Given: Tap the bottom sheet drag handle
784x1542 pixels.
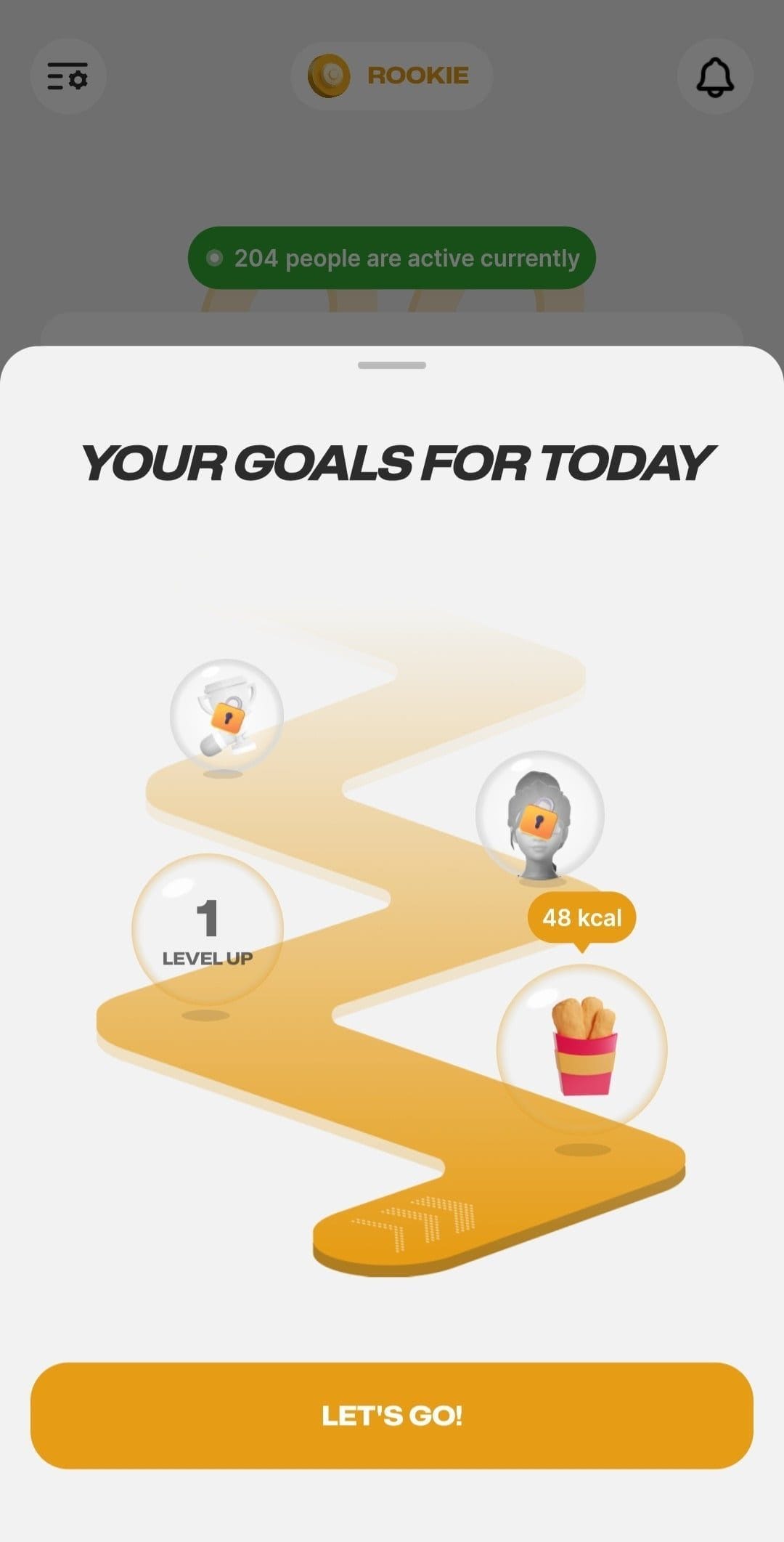Looking at the screenshot, I should pyautogui.click(x=392, y=365).
